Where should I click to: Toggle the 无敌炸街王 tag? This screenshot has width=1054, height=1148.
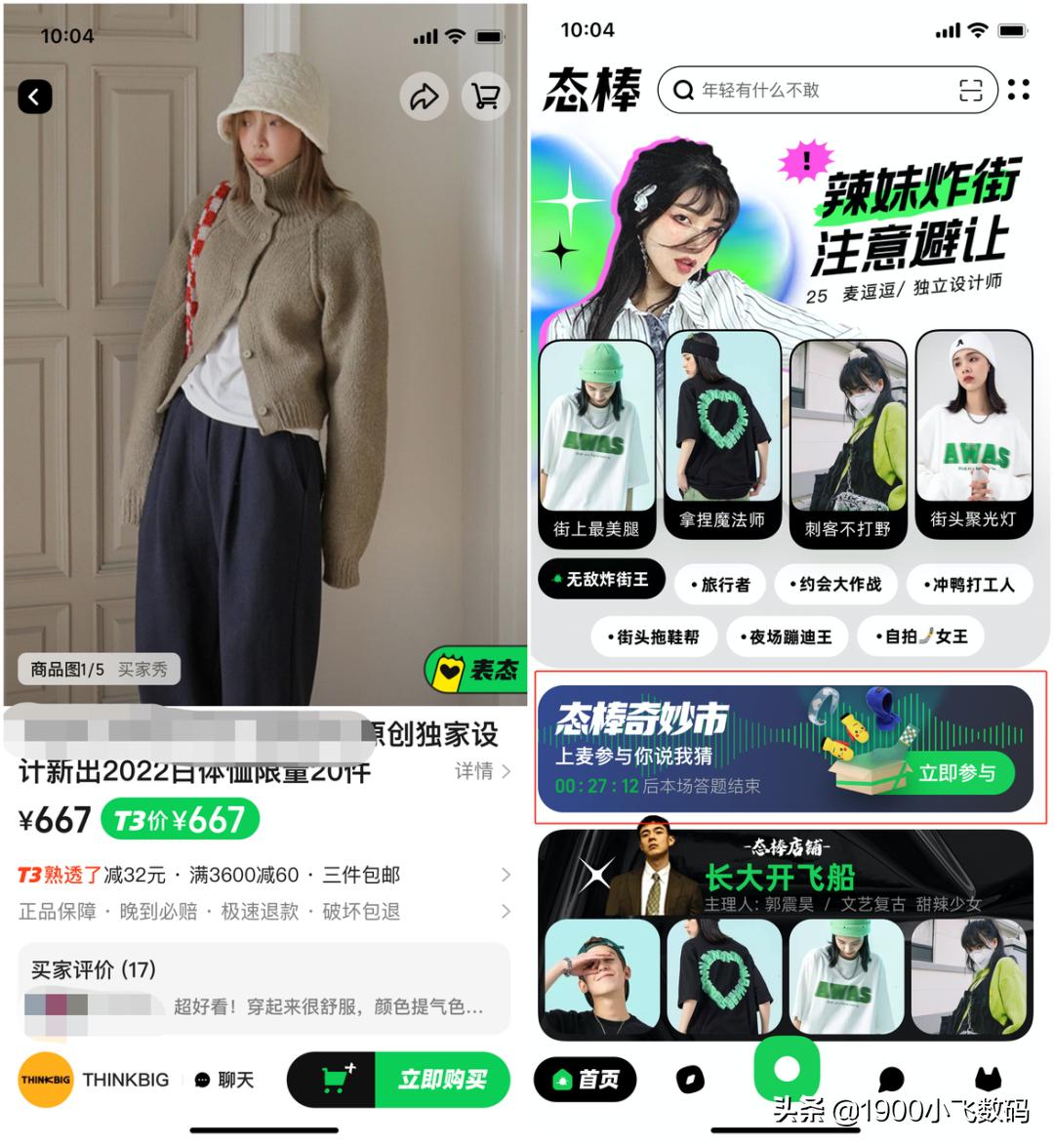(x=602, y=579)
